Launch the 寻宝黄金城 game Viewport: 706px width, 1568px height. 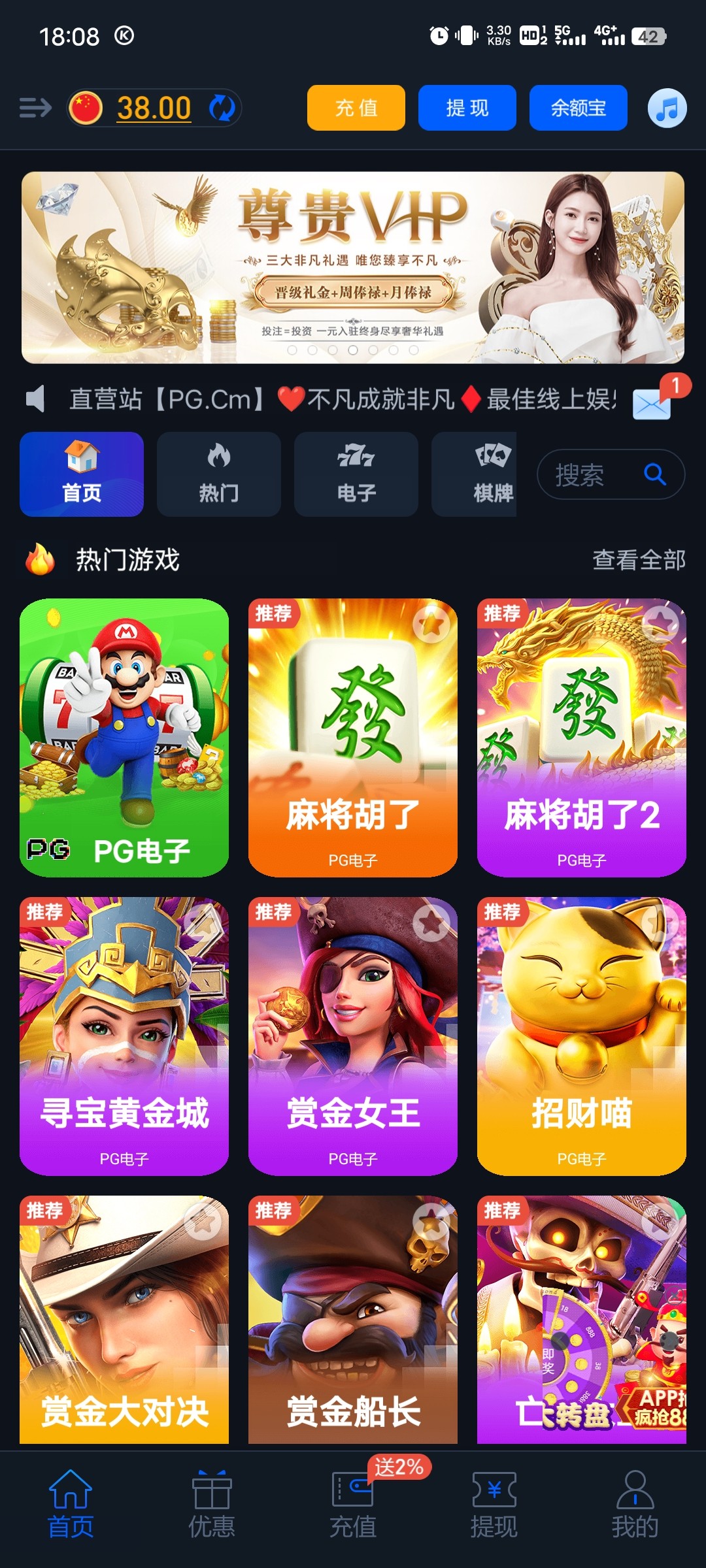[124, 1036]
